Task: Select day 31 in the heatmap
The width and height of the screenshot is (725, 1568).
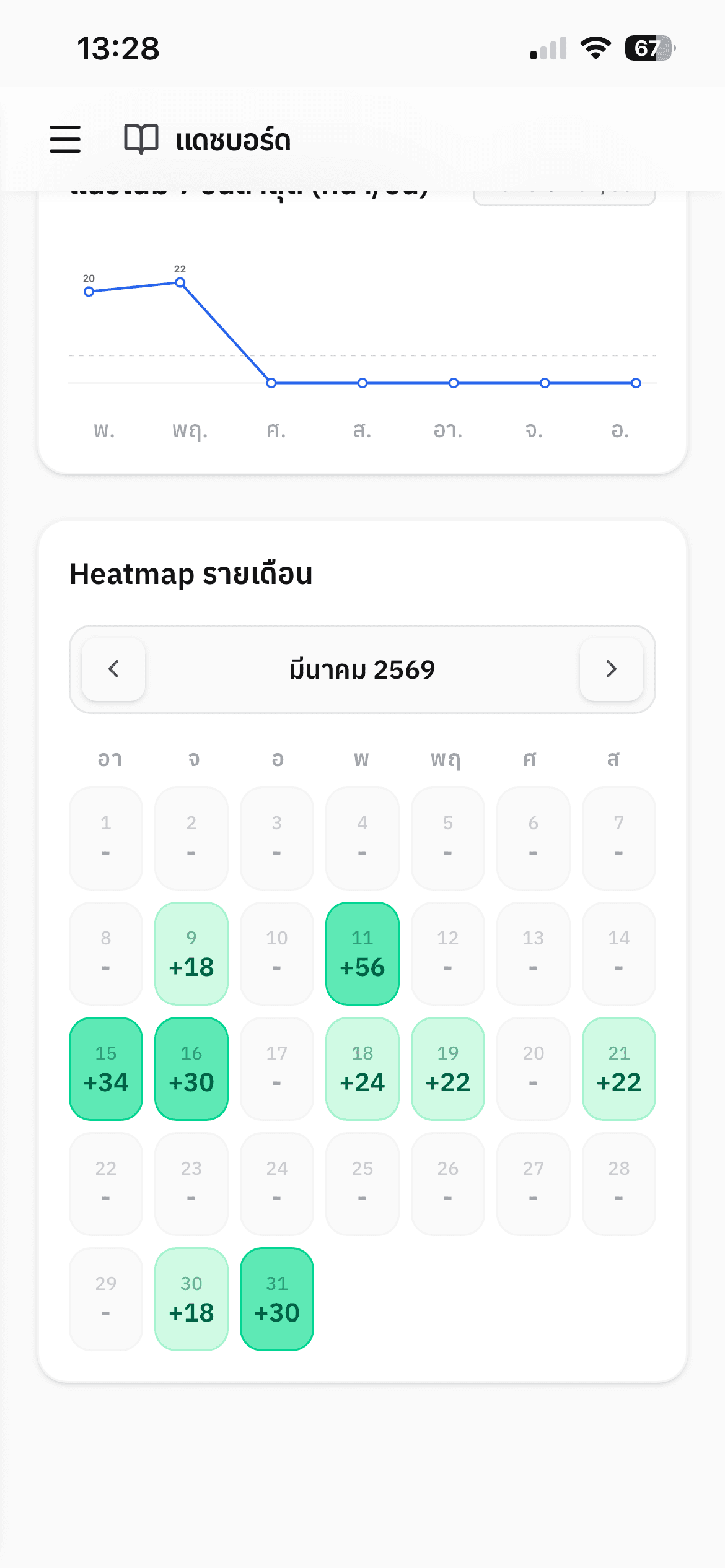Action: (x=276, y=1299)
